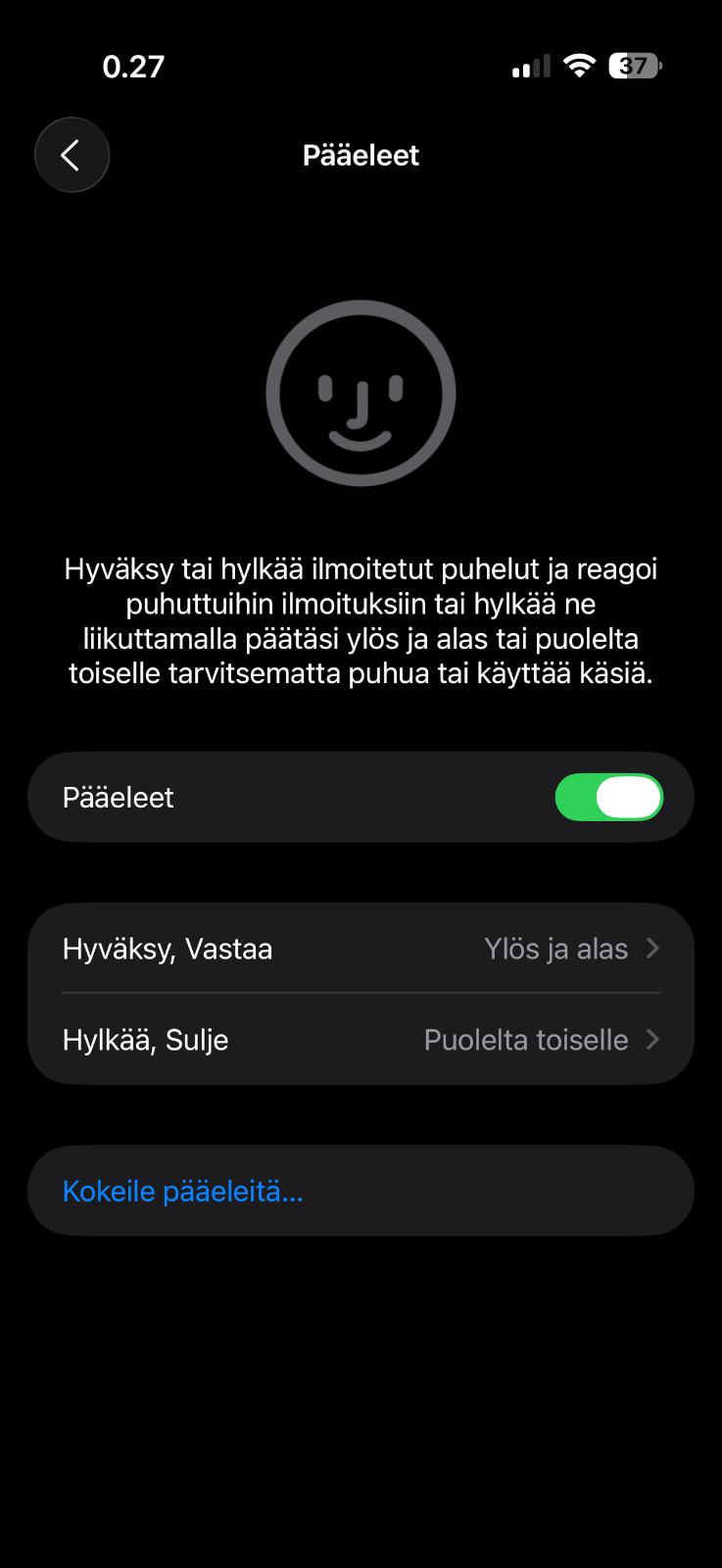Open the Hyväksy, Vastaa gesture setting

tap(361, 949)
